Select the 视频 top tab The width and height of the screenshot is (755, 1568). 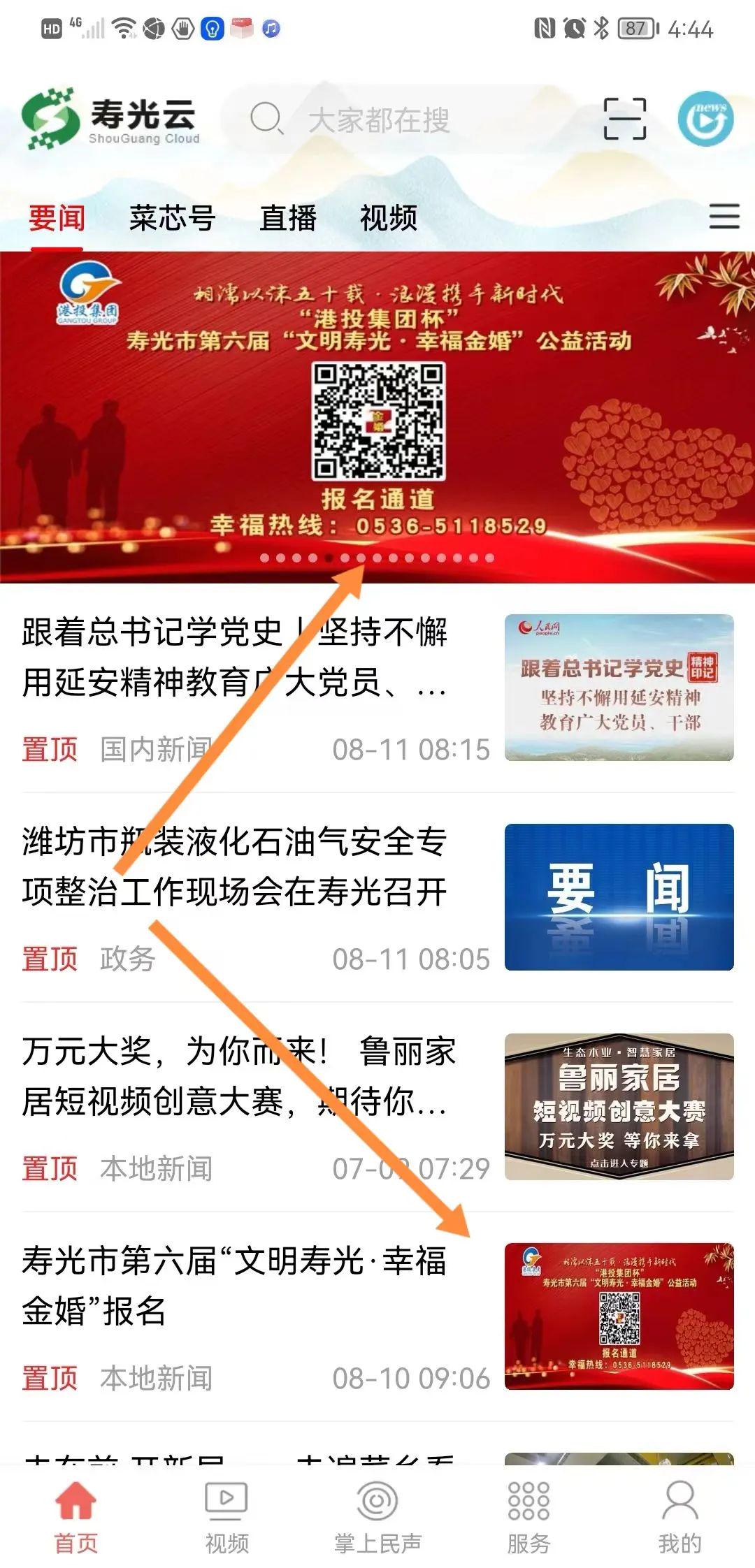(x=389, y=217)
